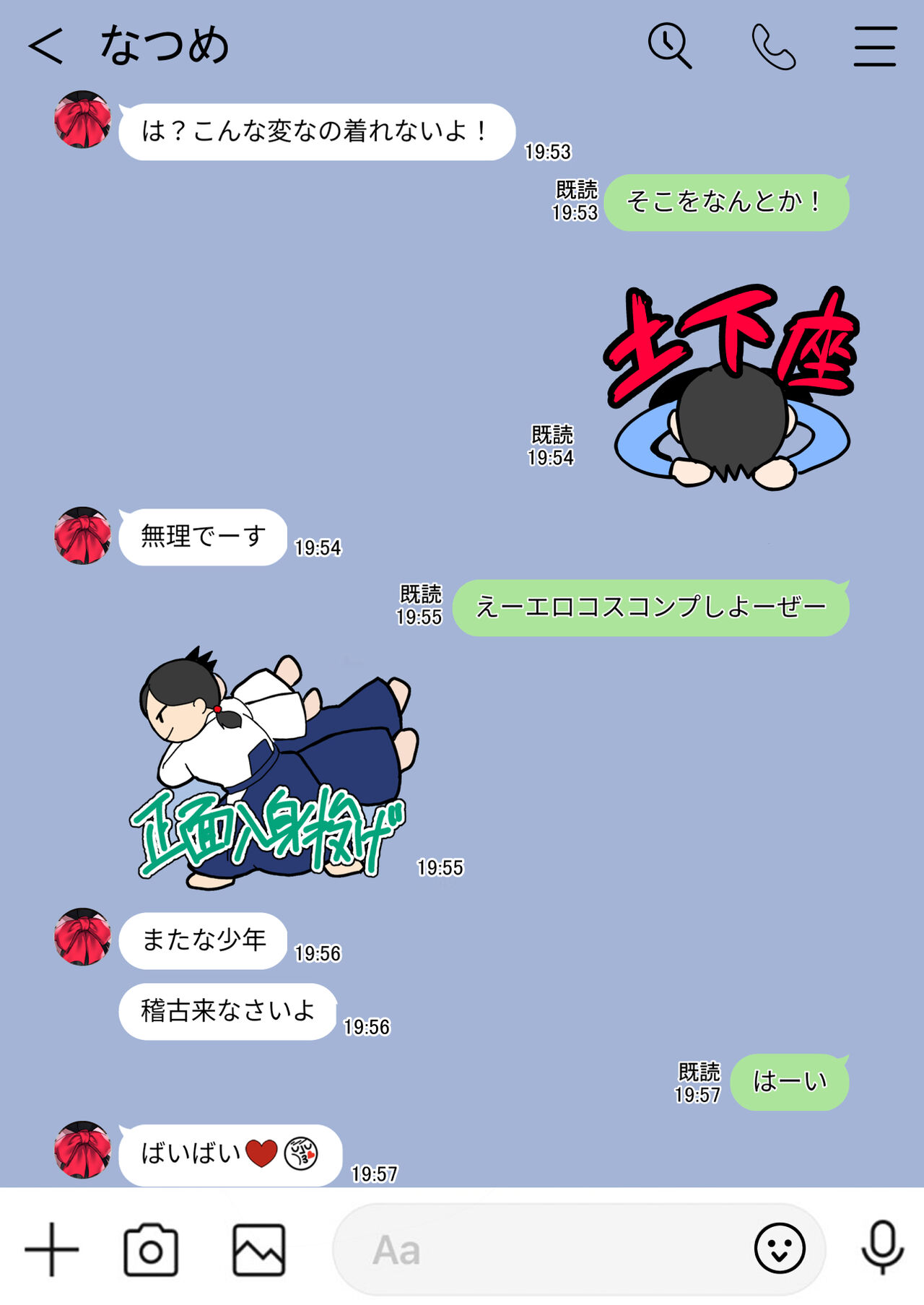The width and height of the screenshot is (924, 1305).
Task: Start a voice call with なつめ
Action: coord(773,47)
